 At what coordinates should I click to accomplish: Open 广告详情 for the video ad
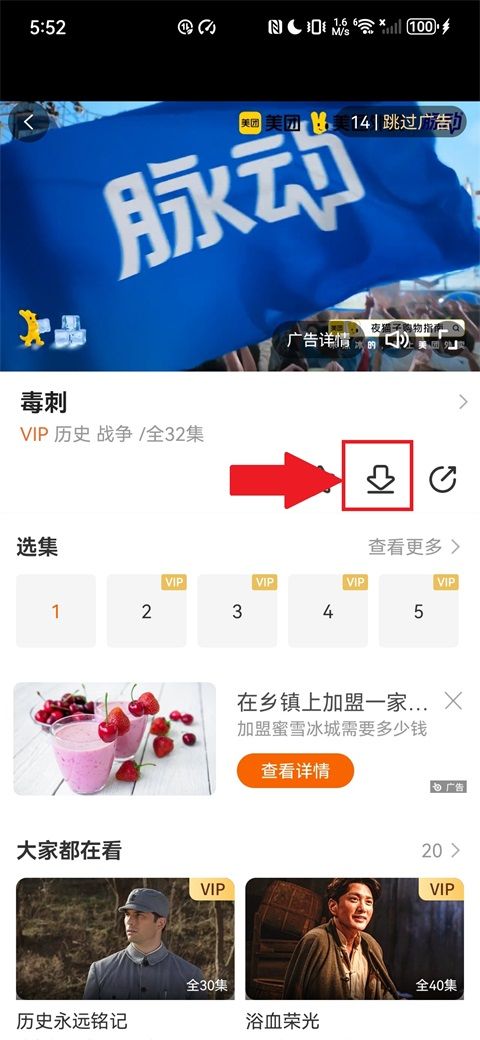pos(318,340)
